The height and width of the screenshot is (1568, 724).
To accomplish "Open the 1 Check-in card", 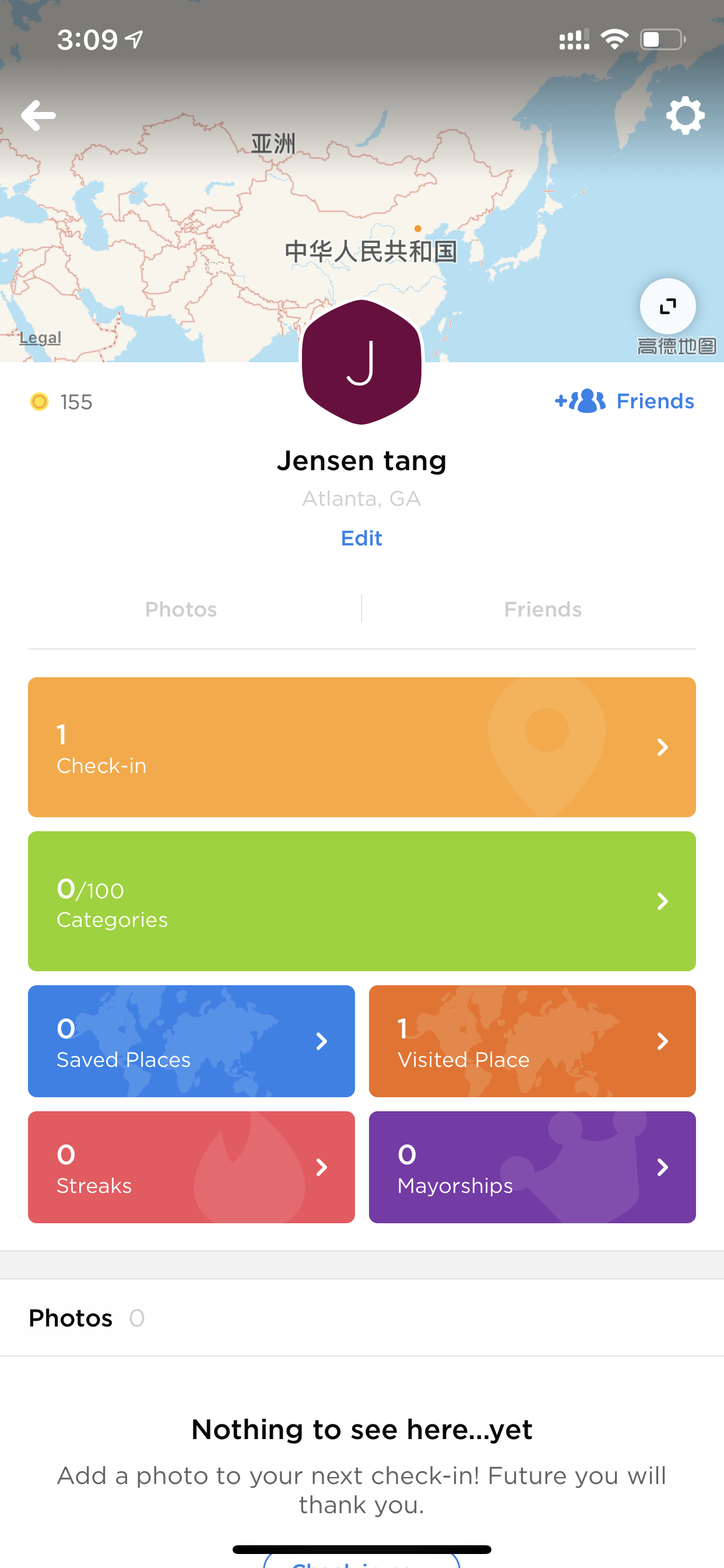I will 361,747.
